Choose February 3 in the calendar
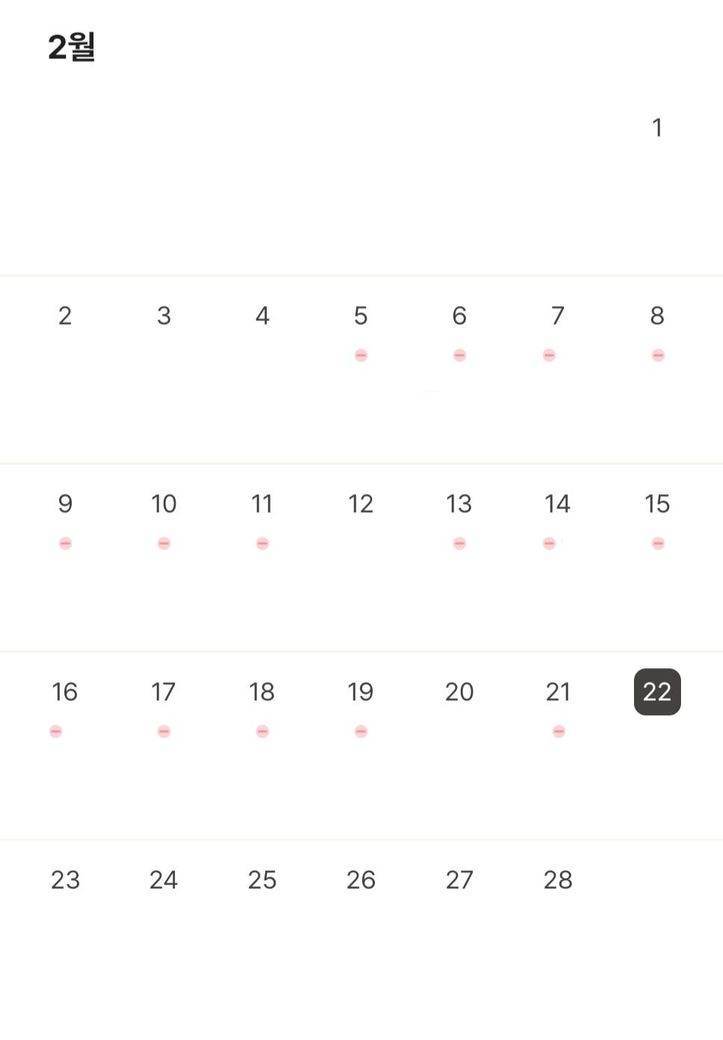723x1040 pixels. [164, 317]
